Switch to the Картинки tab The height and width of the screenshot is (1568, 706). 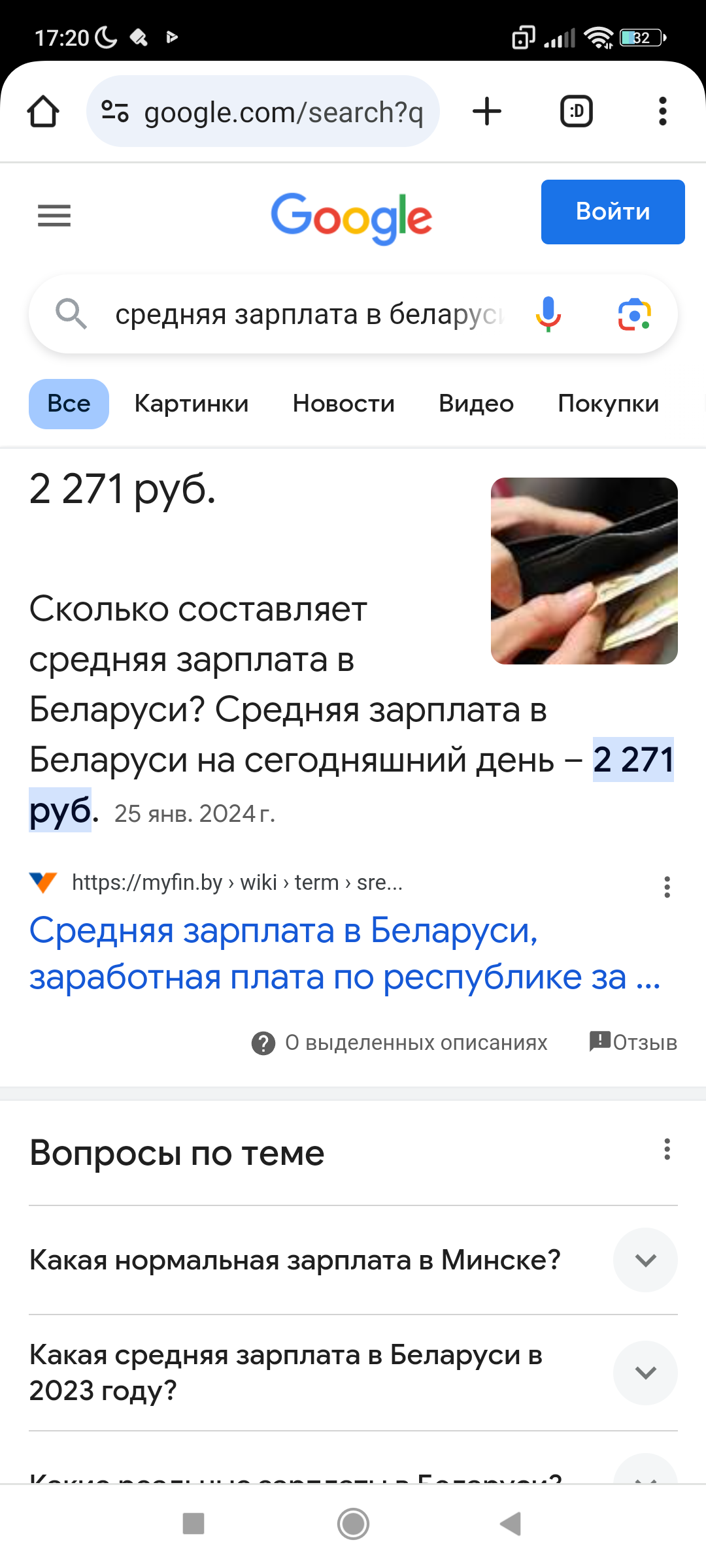coord(192,404)
